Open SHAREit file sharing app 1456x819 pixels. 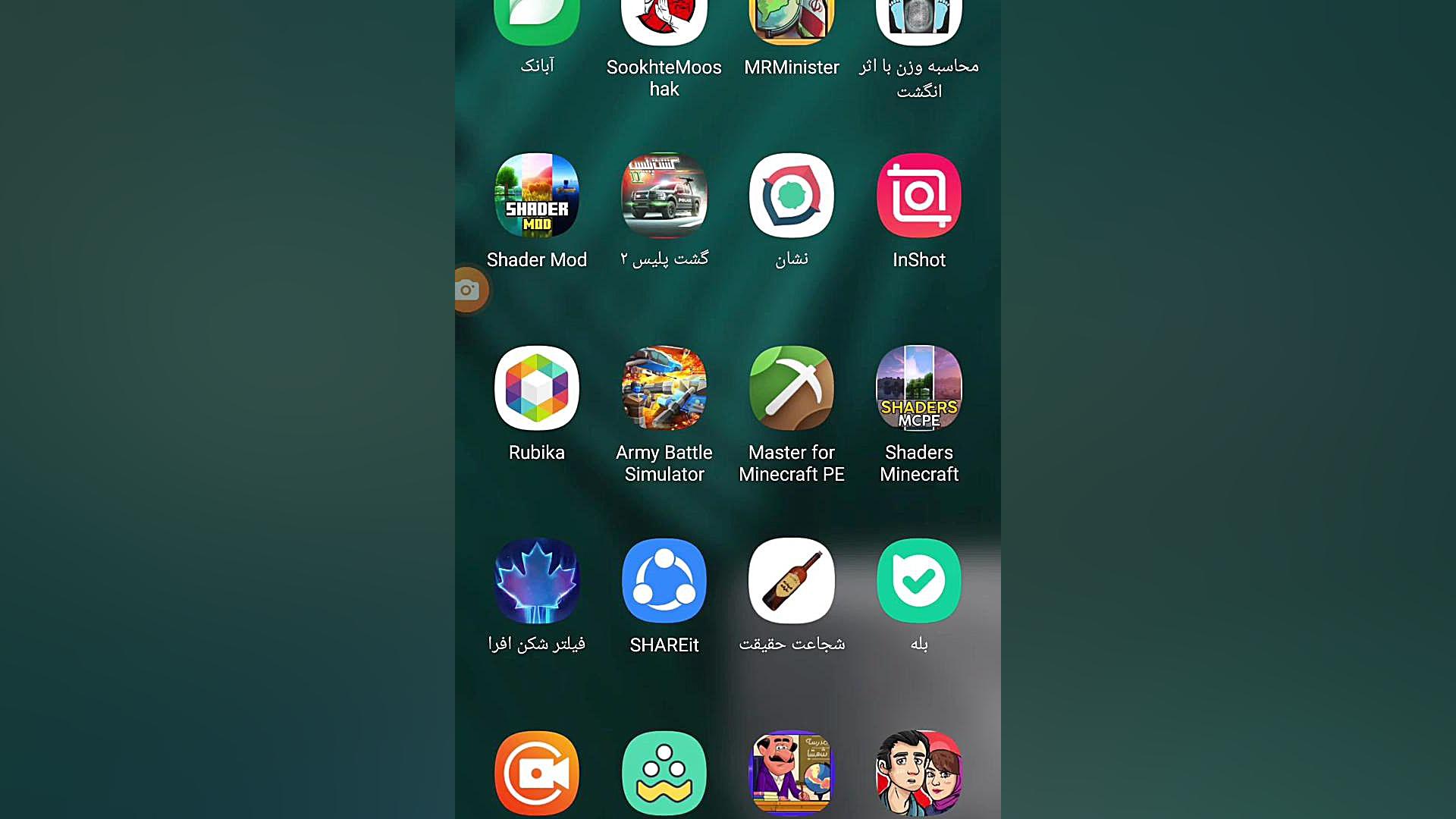click(664, 581)
